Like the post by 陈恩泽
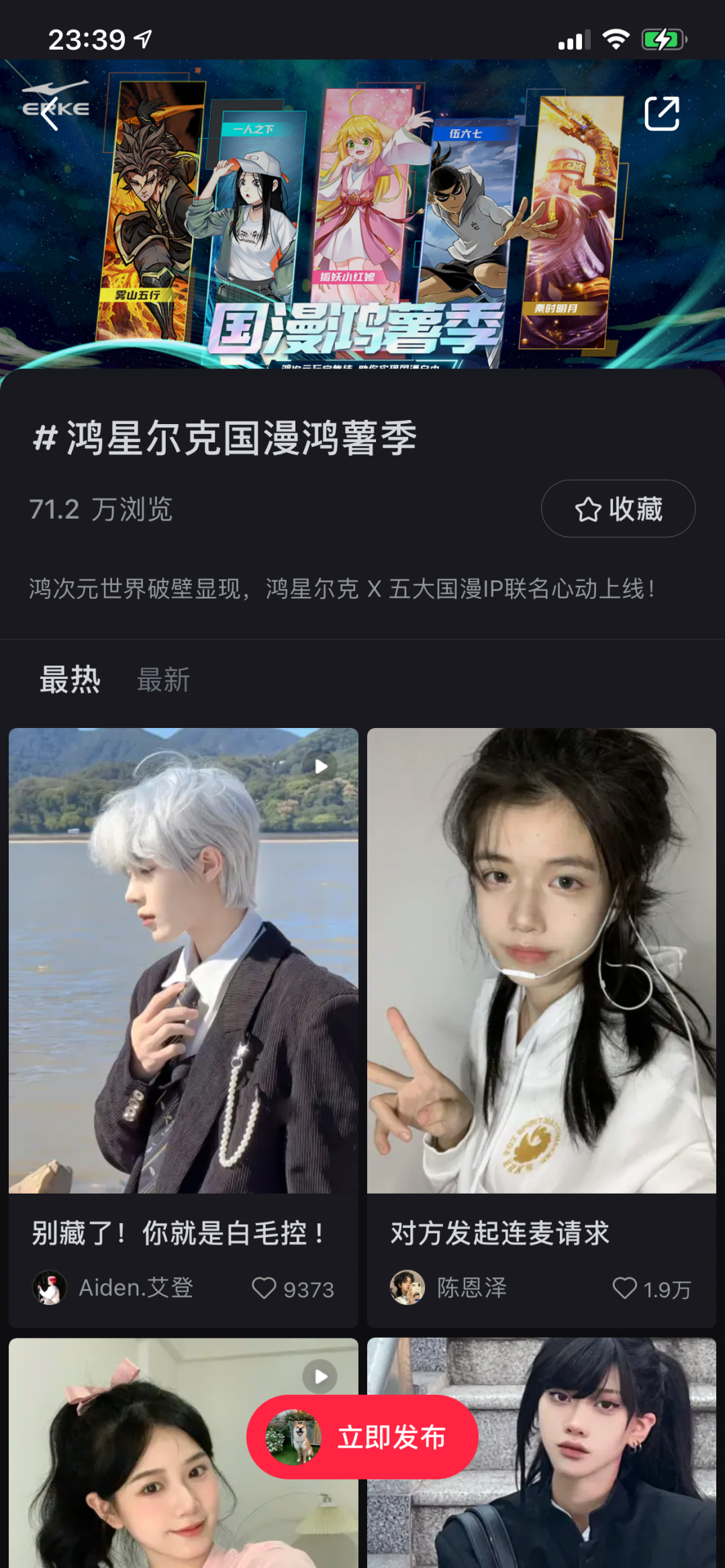 (x=624, y=1288)
